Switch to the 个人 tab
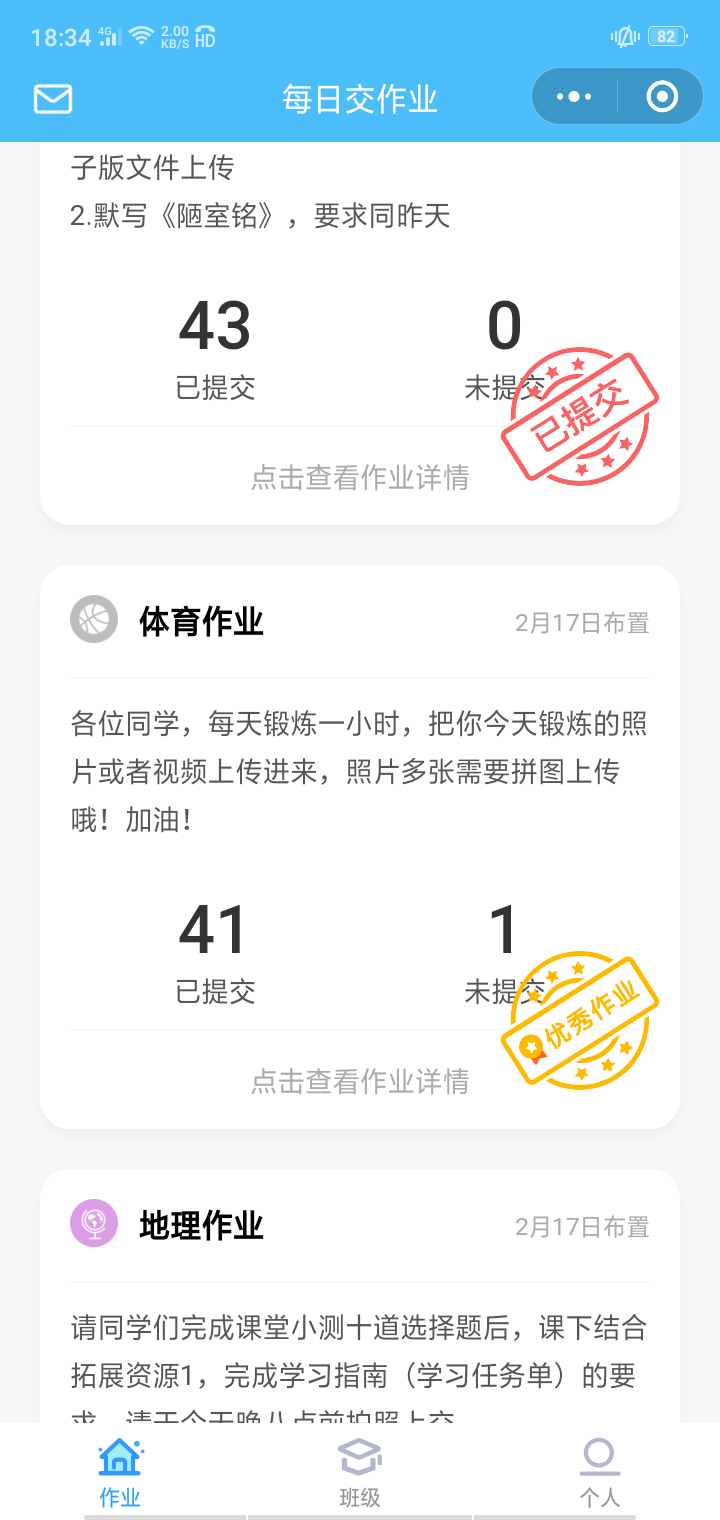720x1520 pixels. pos(600,1472)
